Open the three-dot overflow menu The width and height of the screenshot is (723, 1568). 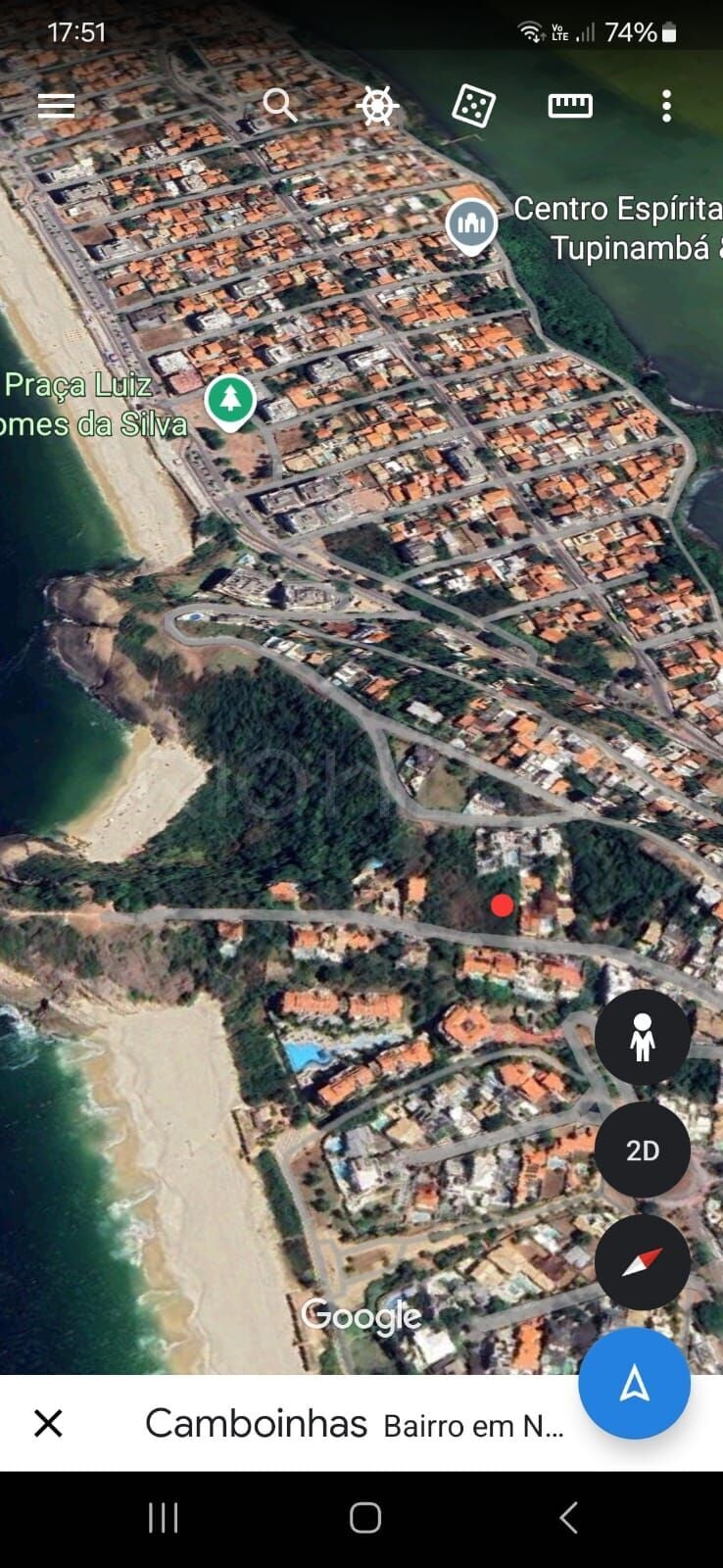pyautogui.click(x=666, y=106)
